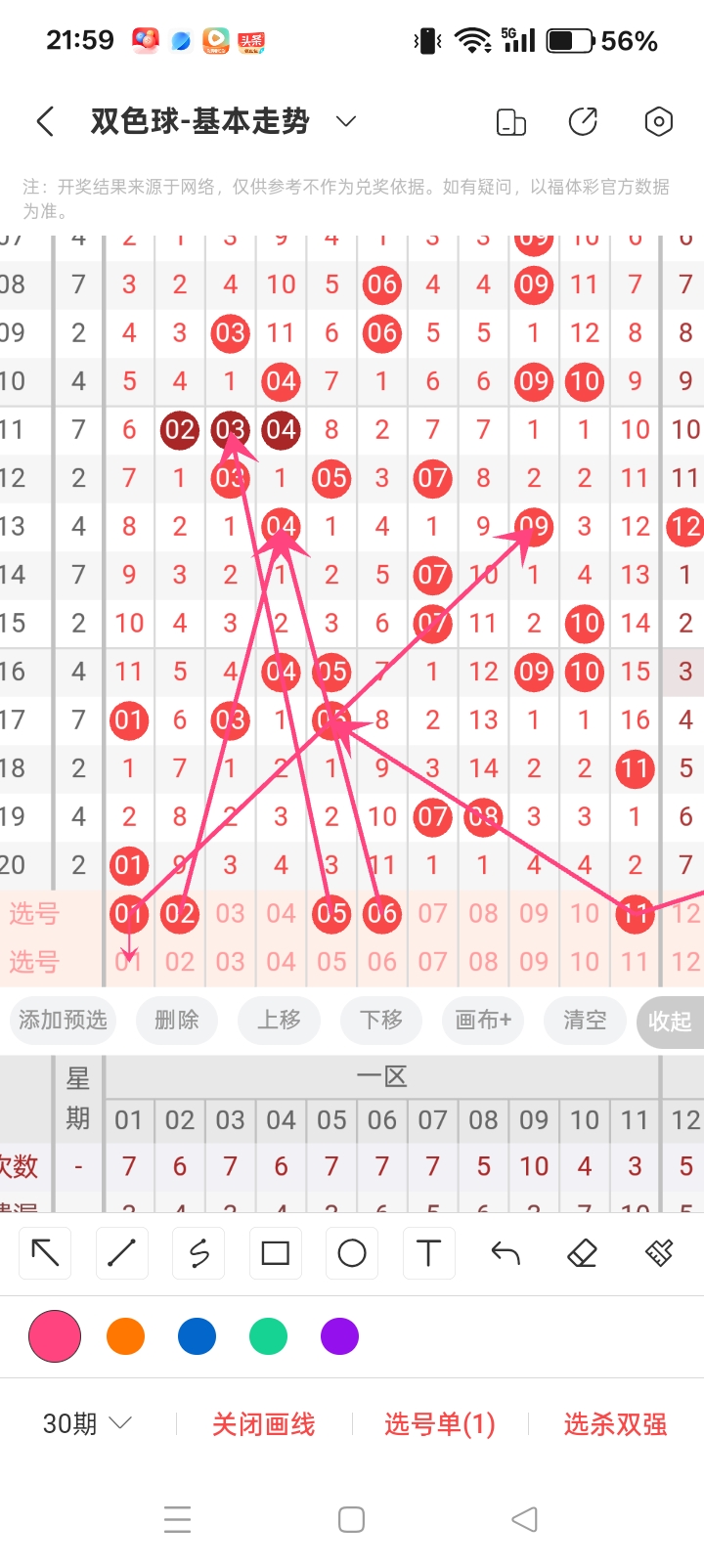
Task: Move selection up with 上移
Action: [x=279, y=1021]
